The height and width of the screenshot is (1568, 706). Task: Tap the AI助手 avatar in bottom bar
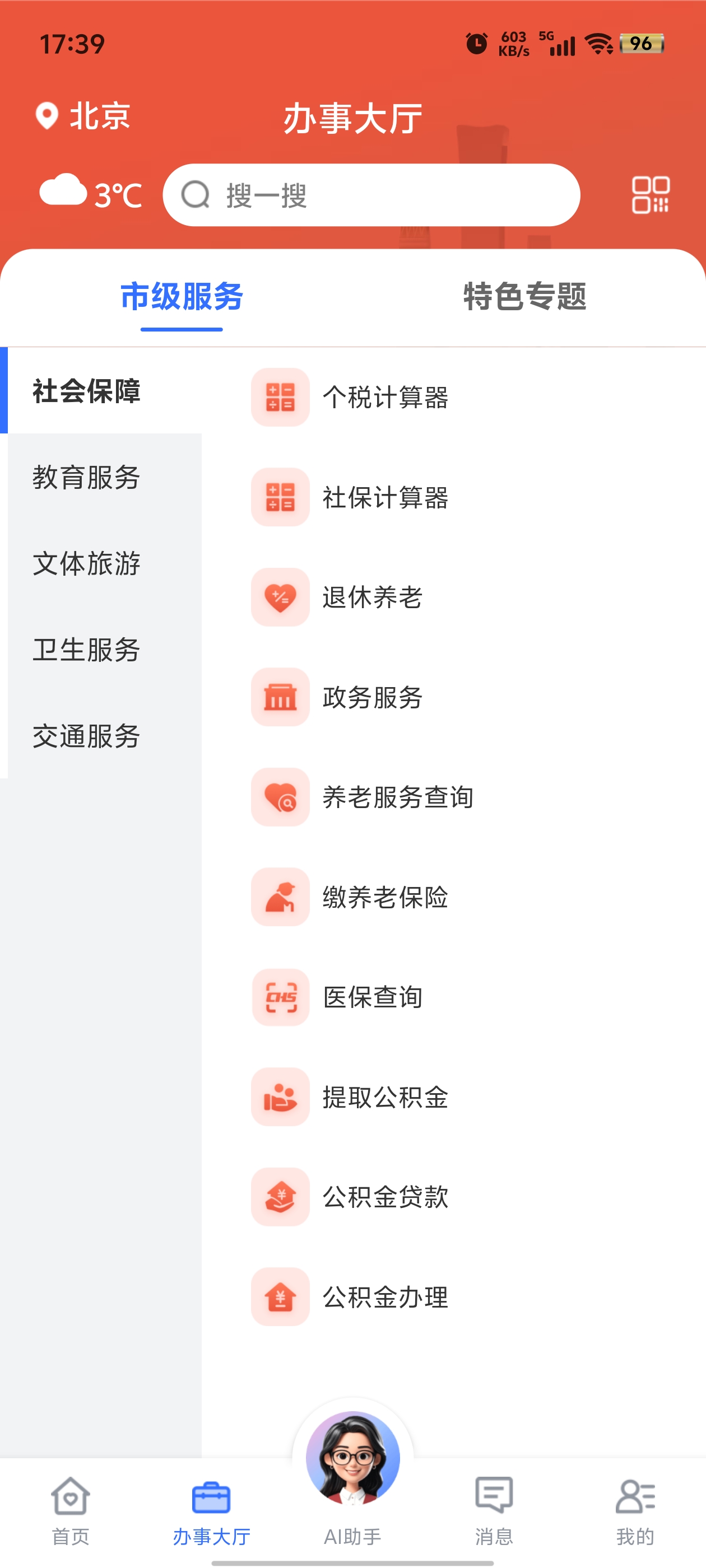[352, 1455]
